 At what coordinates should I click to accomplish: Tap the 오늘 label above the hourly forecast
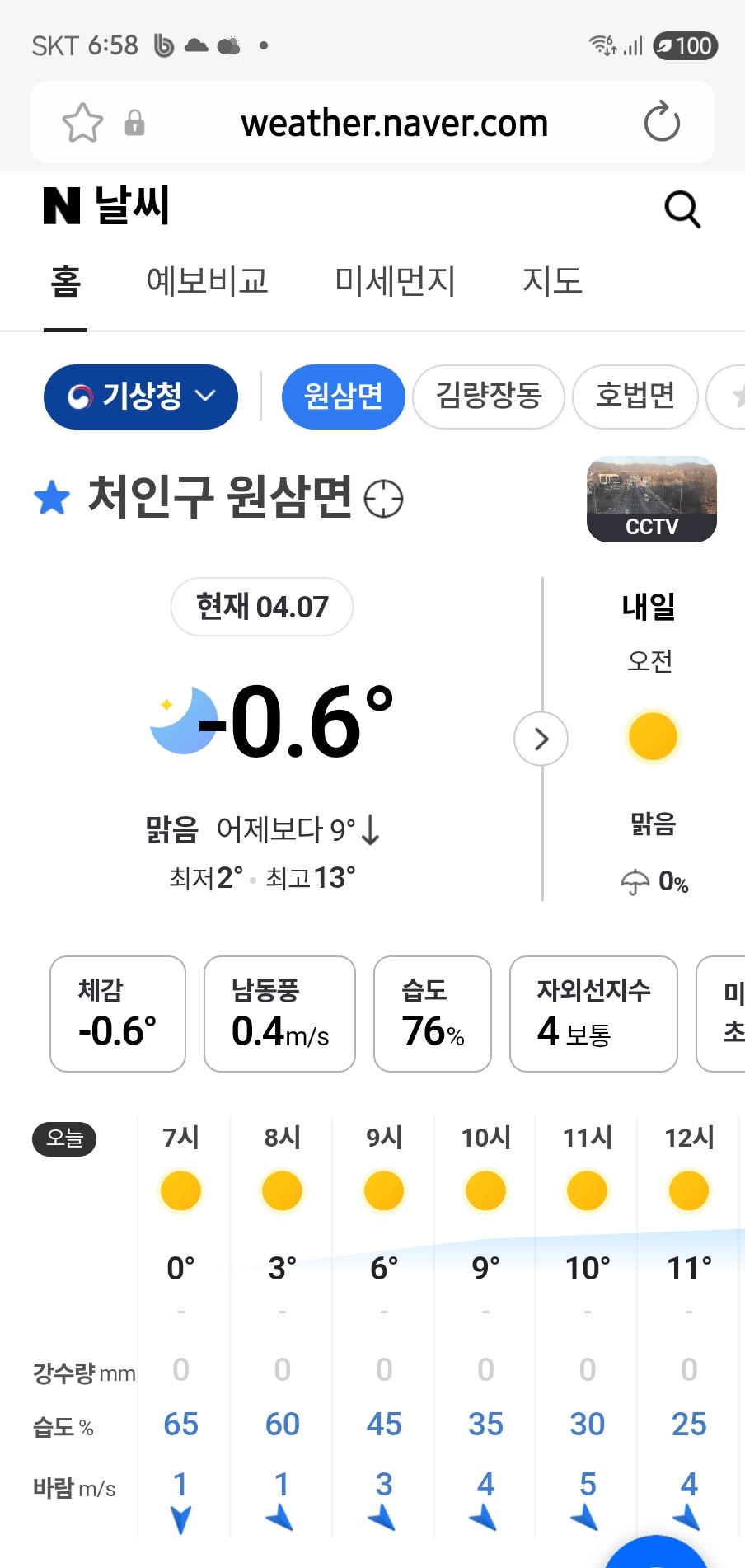click(x=63, y=1139)
